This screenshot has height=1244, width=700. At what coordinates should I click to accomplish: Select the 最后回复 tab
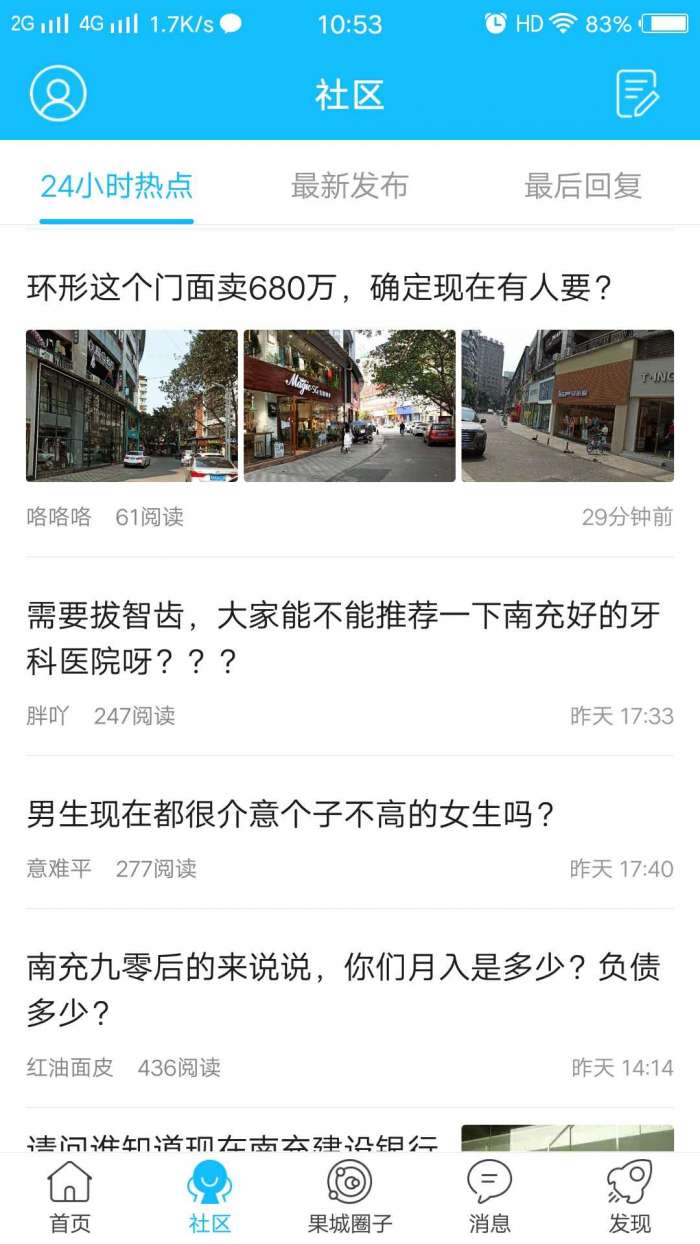(582, 186)
